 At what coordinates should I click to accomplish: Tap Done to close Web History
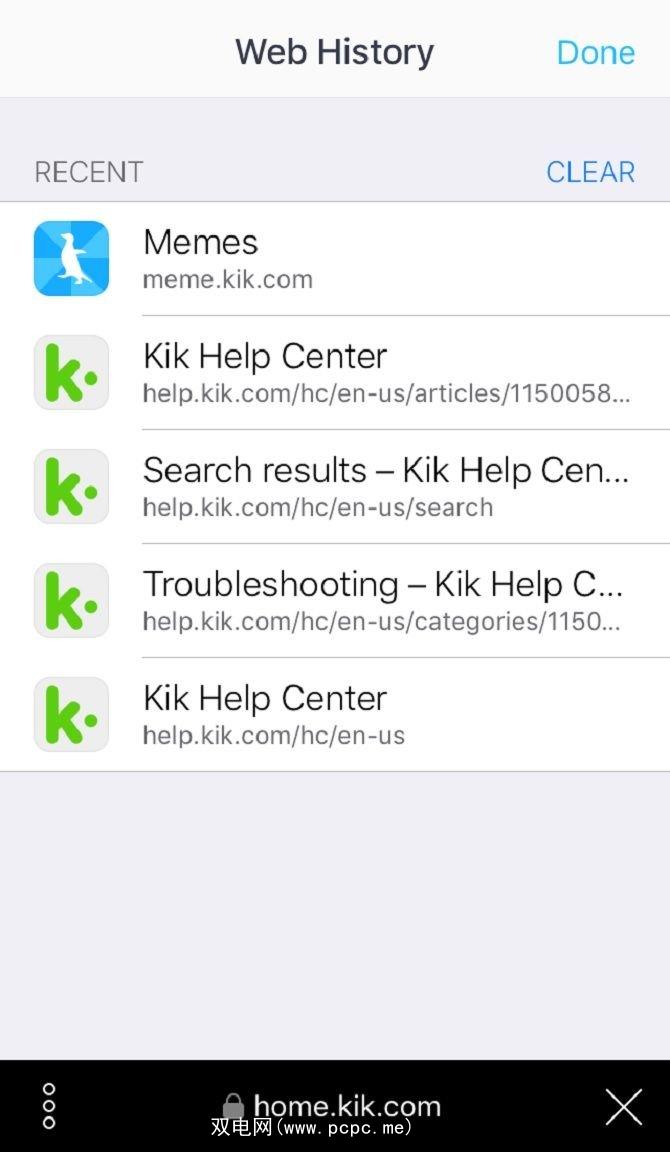[x=595, y=52]
